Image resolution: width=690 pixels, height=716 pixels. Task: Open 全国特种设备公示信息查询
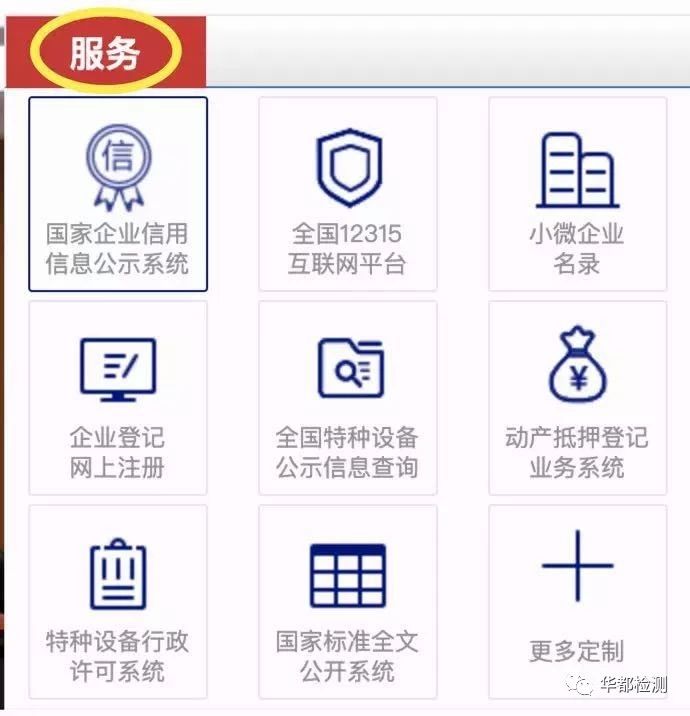click(x=347, y=398)
